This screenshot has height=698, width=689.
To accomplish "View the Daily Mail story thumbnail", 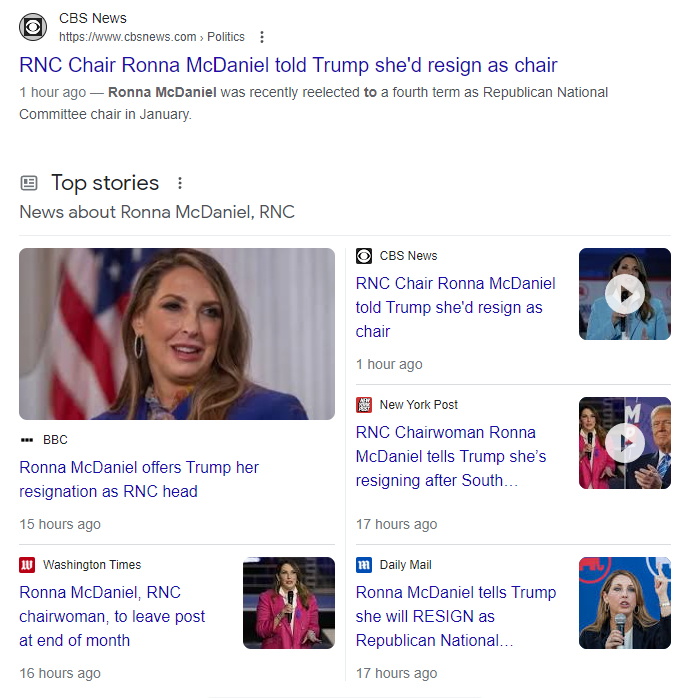I will click(x=625, y=603).
